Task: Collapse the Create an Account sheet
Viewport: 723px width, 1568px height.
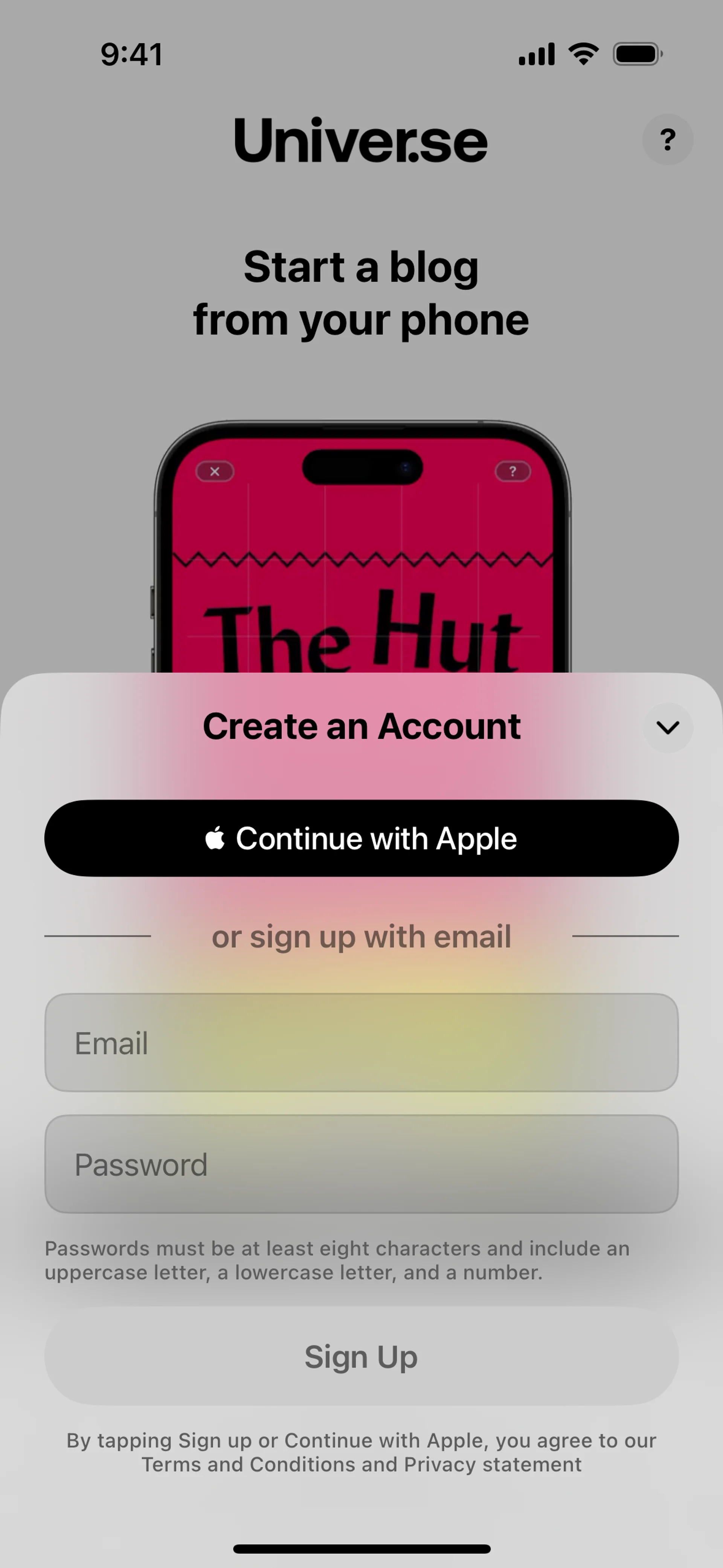Action: click(668, 727)
